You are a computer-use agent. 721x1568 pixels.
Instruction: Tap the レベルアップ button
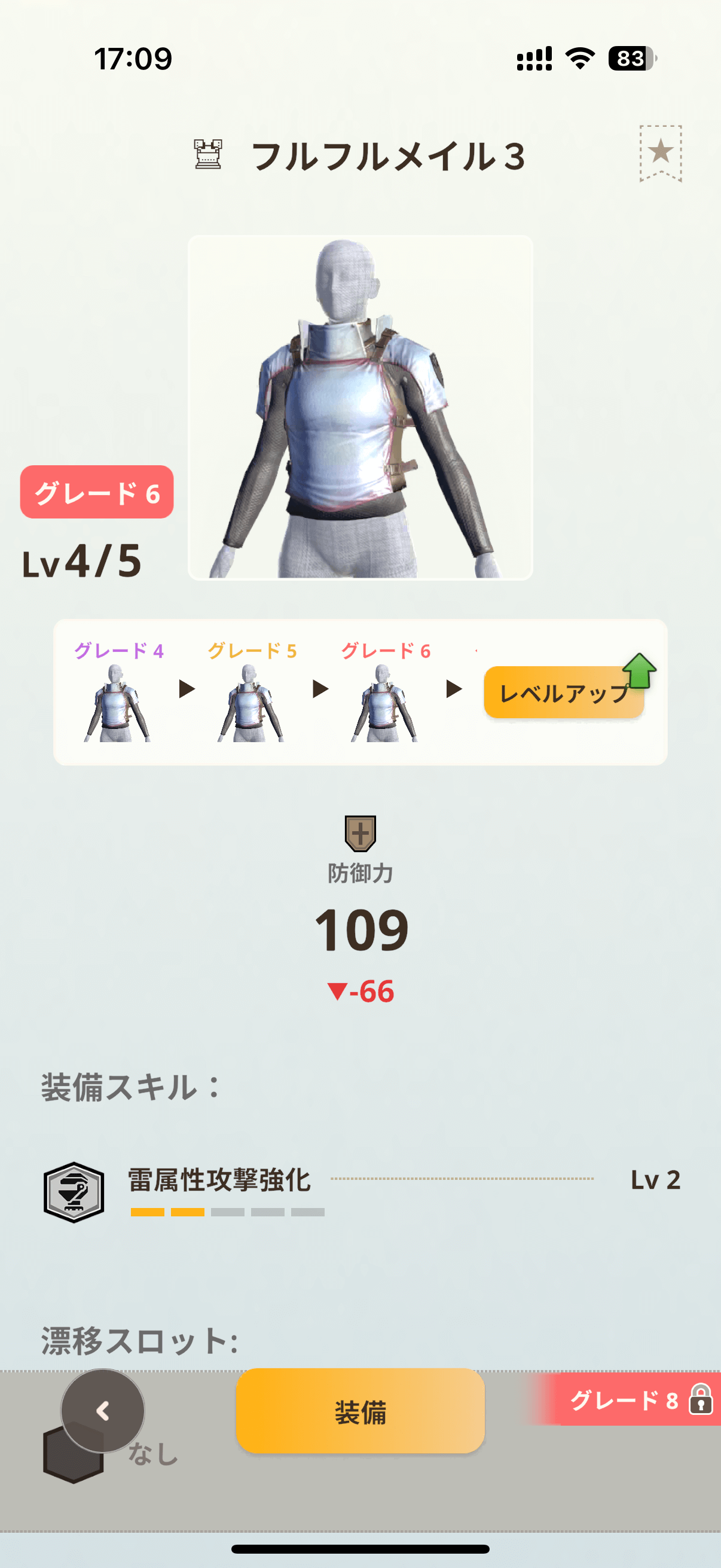point(564,692)
